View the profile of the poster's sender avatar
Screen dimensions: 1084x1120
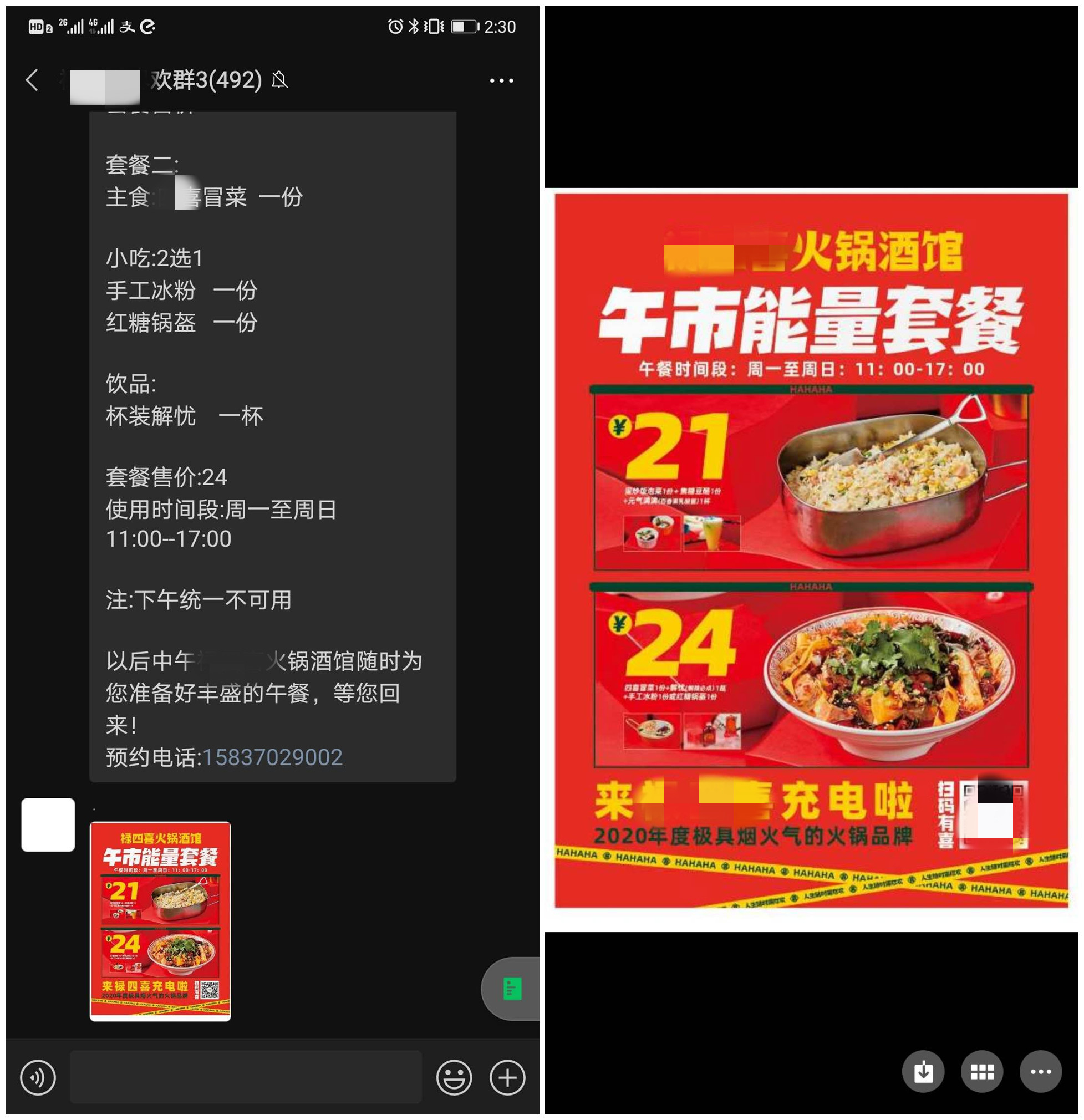(48, 824)
